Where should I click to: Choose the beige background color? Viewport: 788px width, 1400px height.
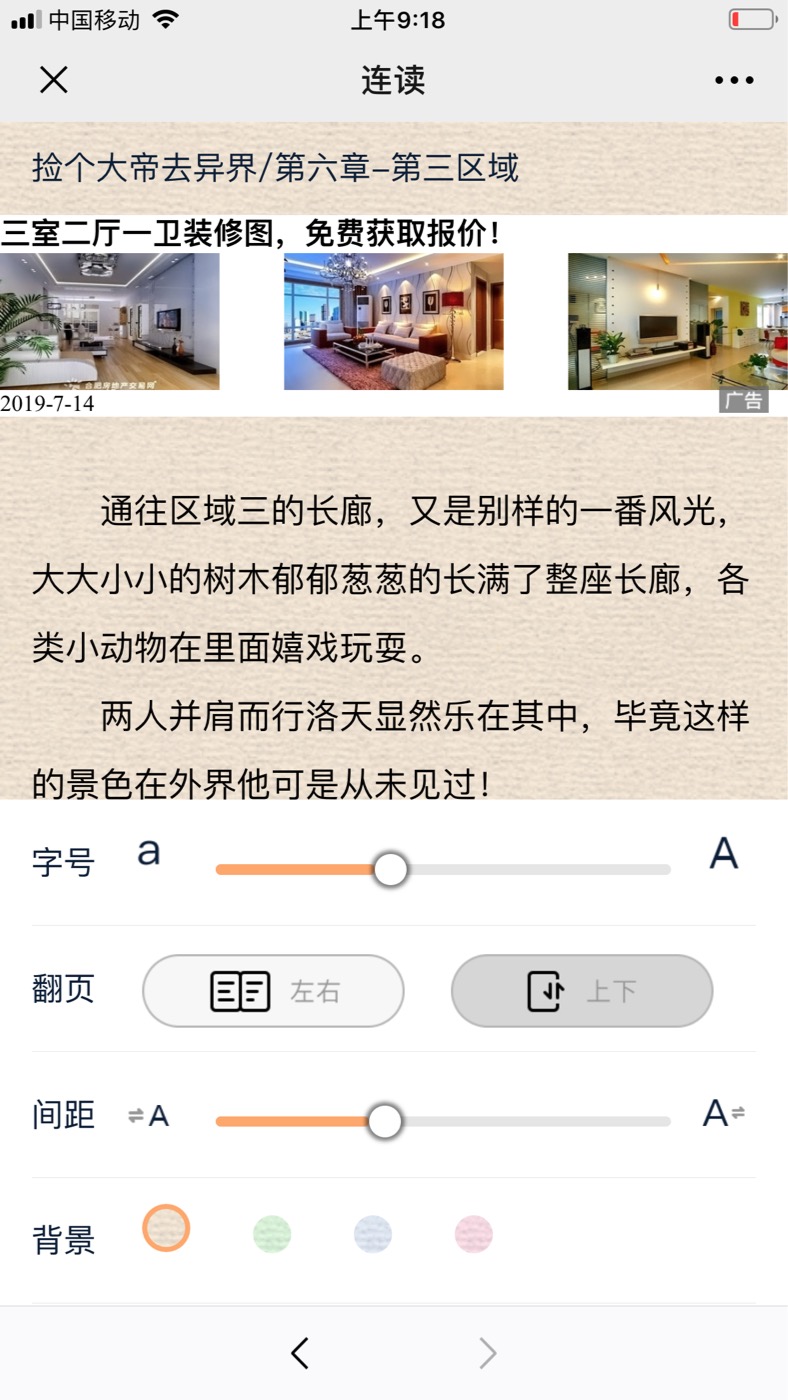[166, 1228]
